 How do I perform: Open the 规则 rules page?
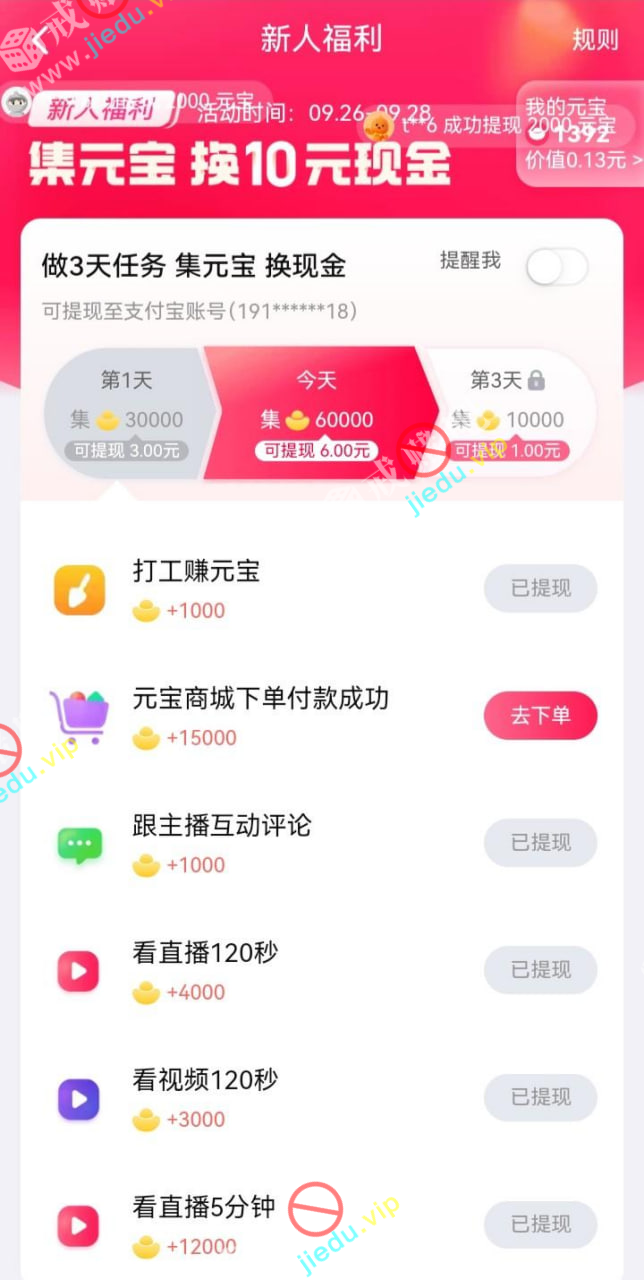[x=595, y=40]
